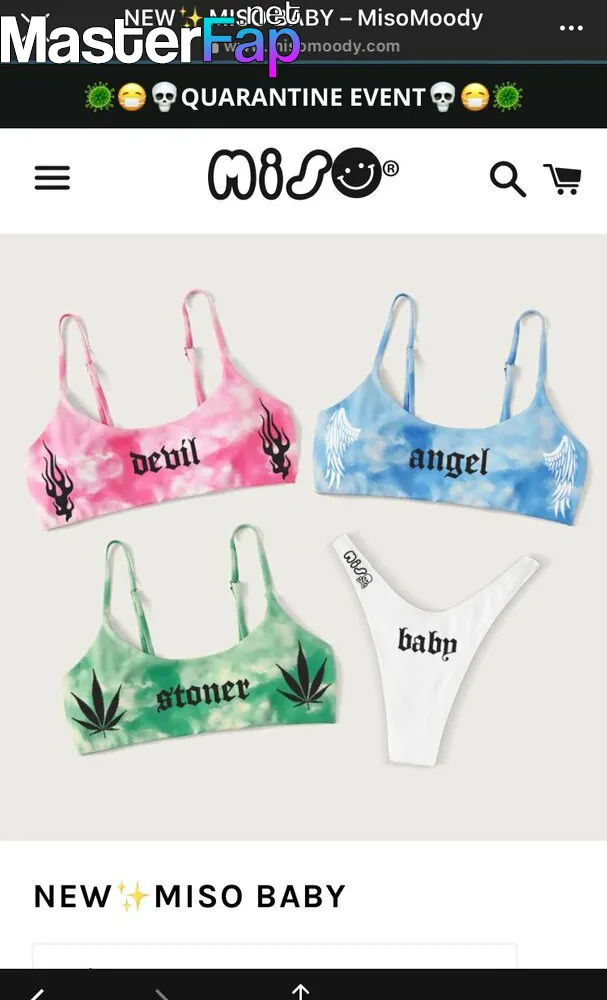View the shopping cart
Viewport: 607px width, 1000px height.
pos(562,179)
